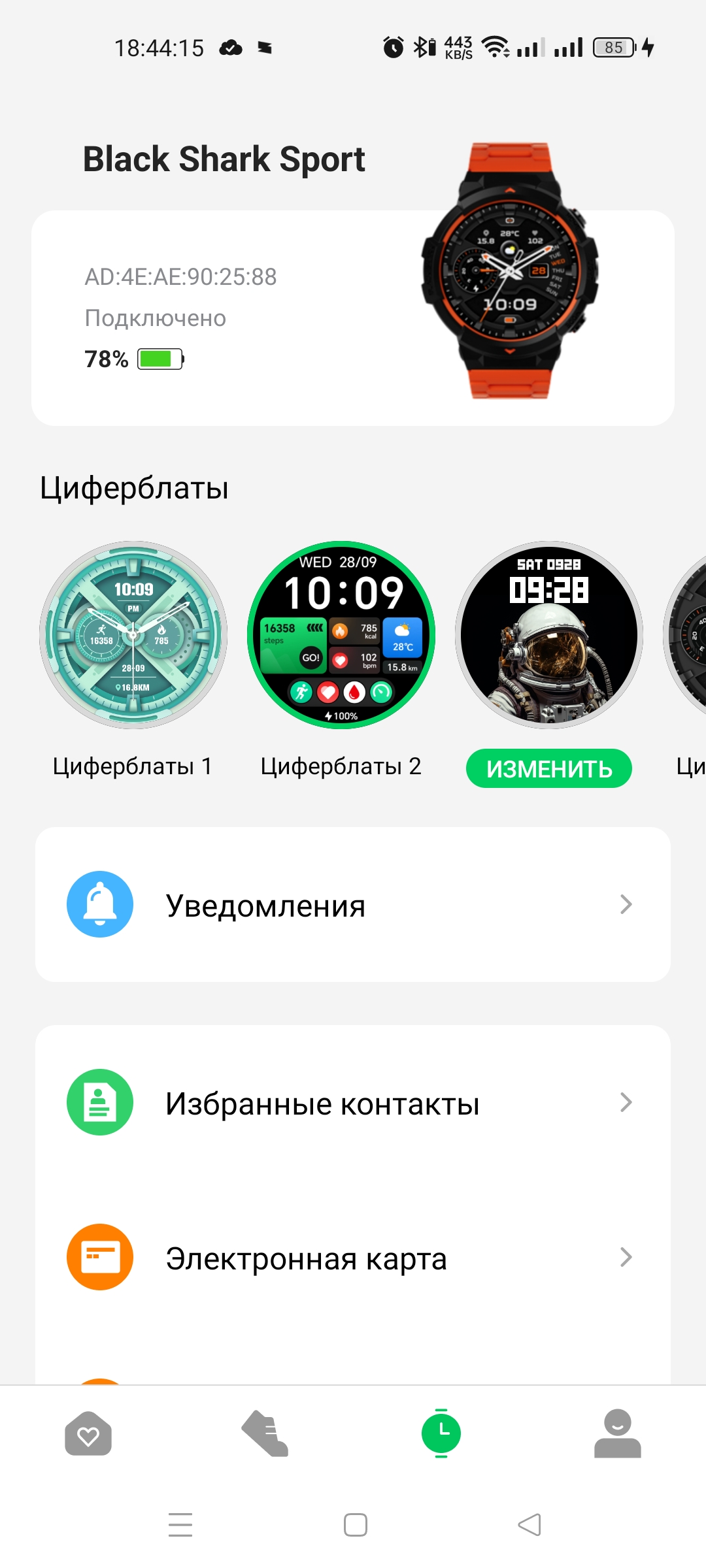Open Уведомления settings
Image resolution: width=706 pixels, height=1568 pixels.
353,905
